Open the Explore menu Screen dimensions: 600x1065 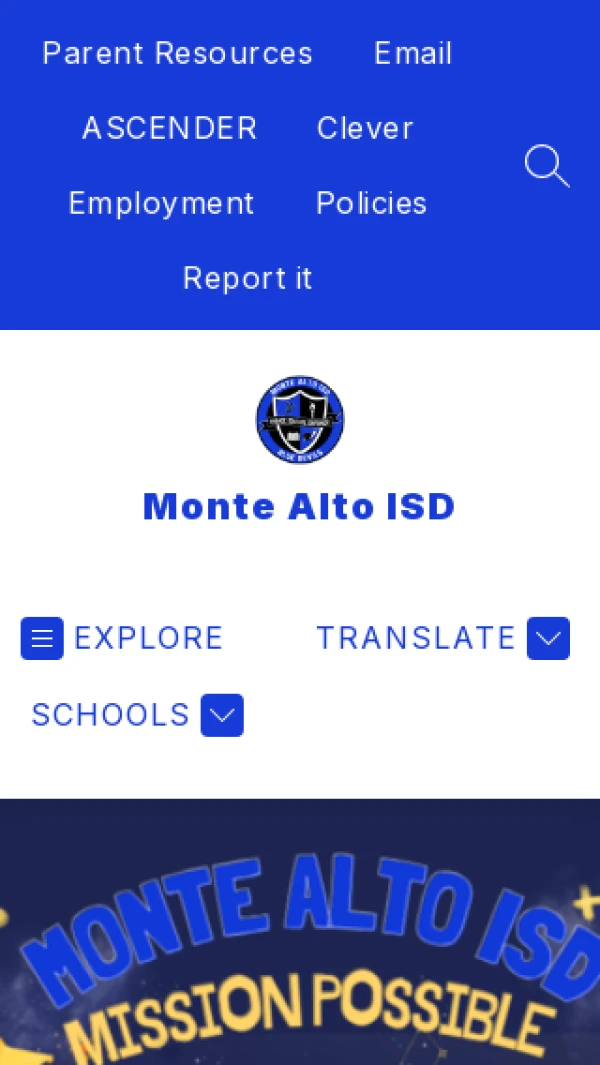tap(122, 638)
